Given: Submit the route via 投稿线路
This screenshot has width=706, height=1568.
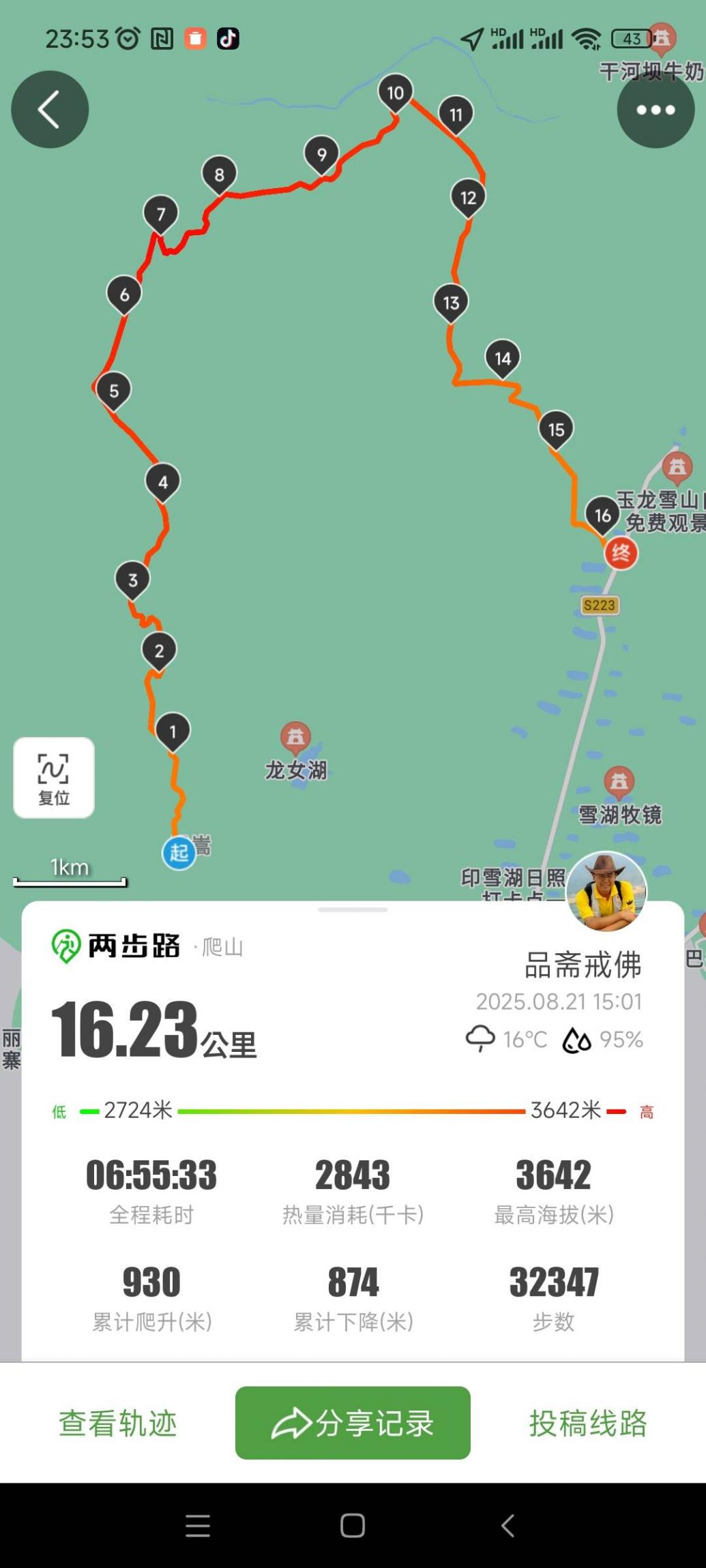Looking at the screenshot, I should coord(588,1423).
